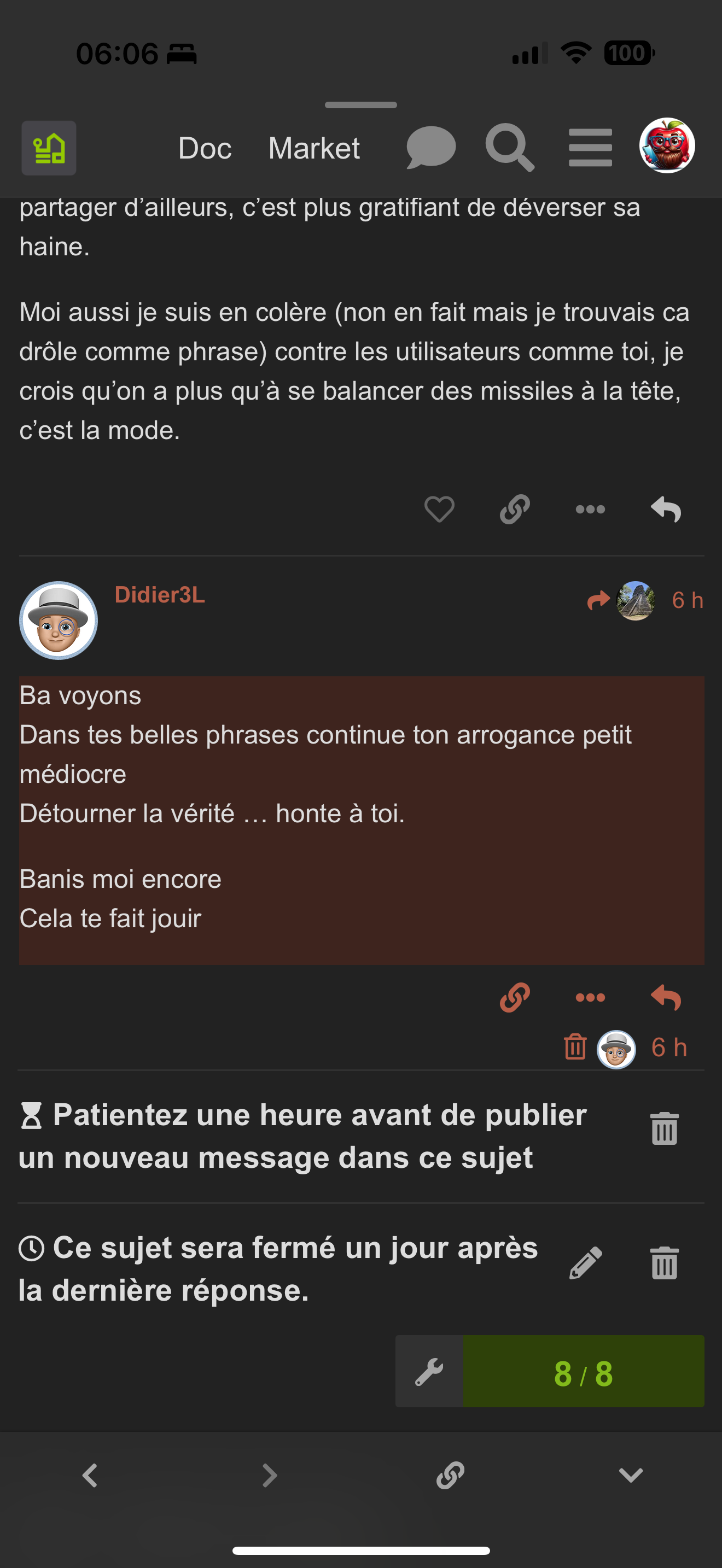Open the 8 / 8 post progress navigator

583,1371
